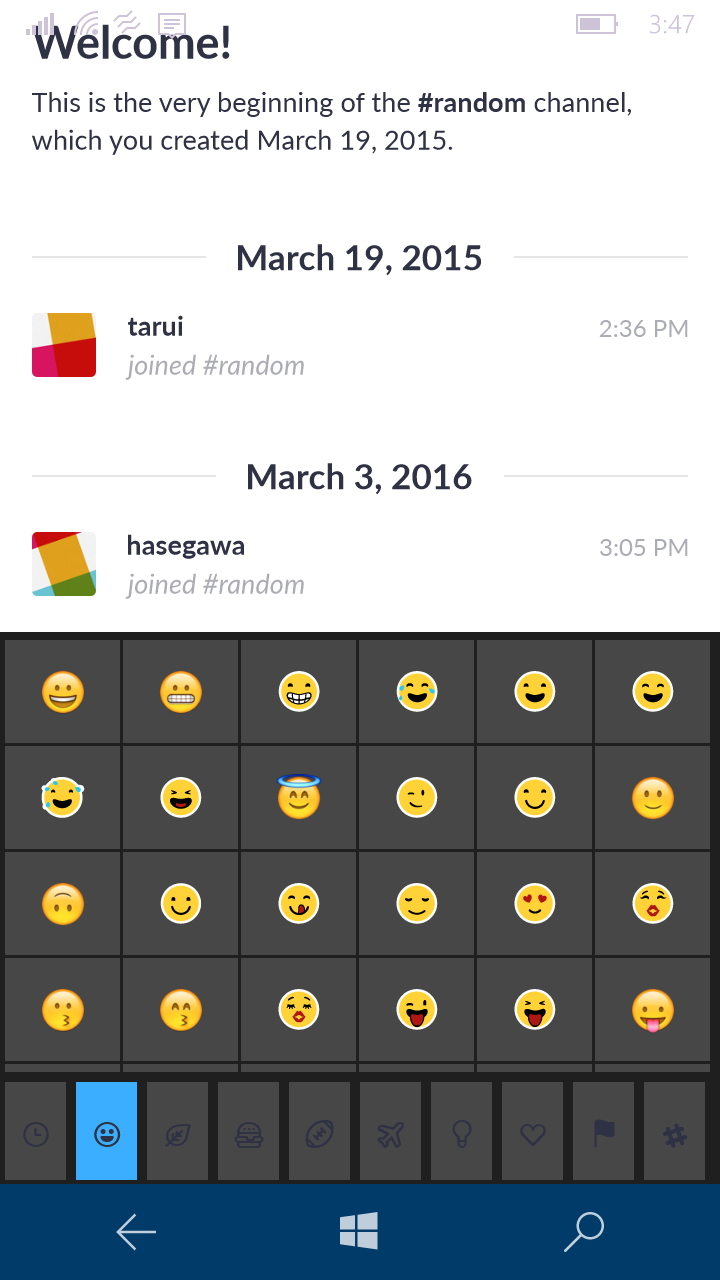
Task: Switch to the flags emoji category
Action: coord(604,1133)
